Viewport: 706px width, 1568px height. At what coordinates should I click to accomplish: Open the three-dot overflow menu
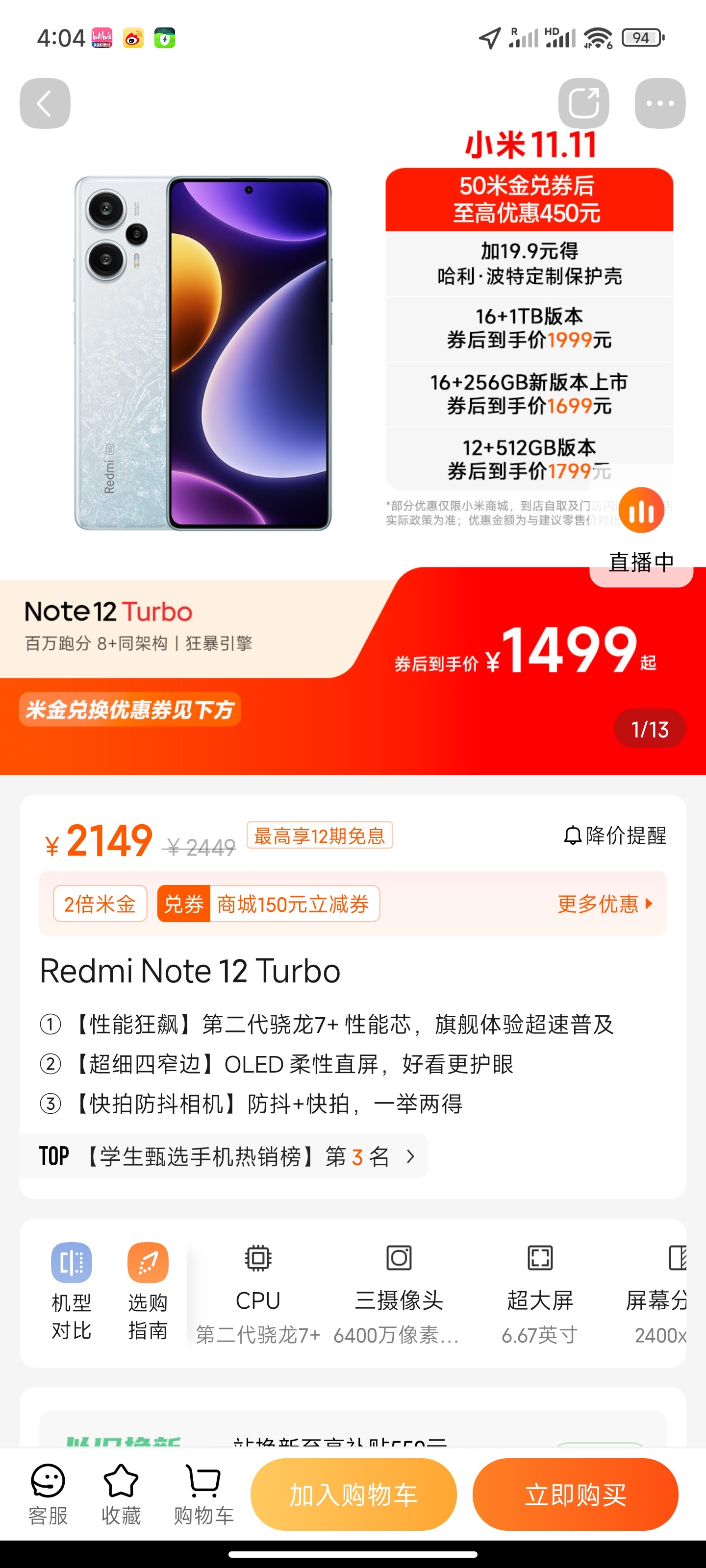click(660, 103)
